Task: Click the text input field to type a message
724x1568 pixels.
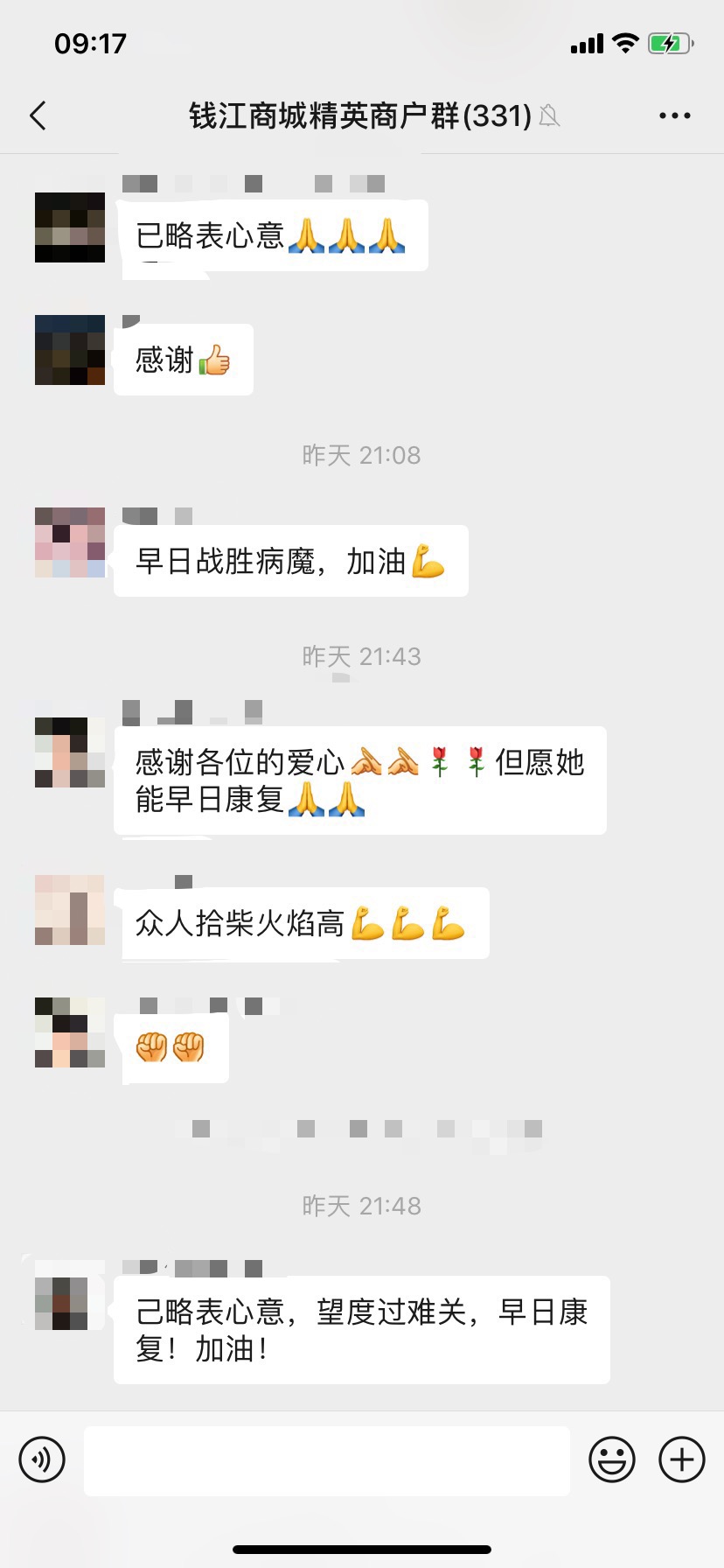Action: tap(326, 1459)
